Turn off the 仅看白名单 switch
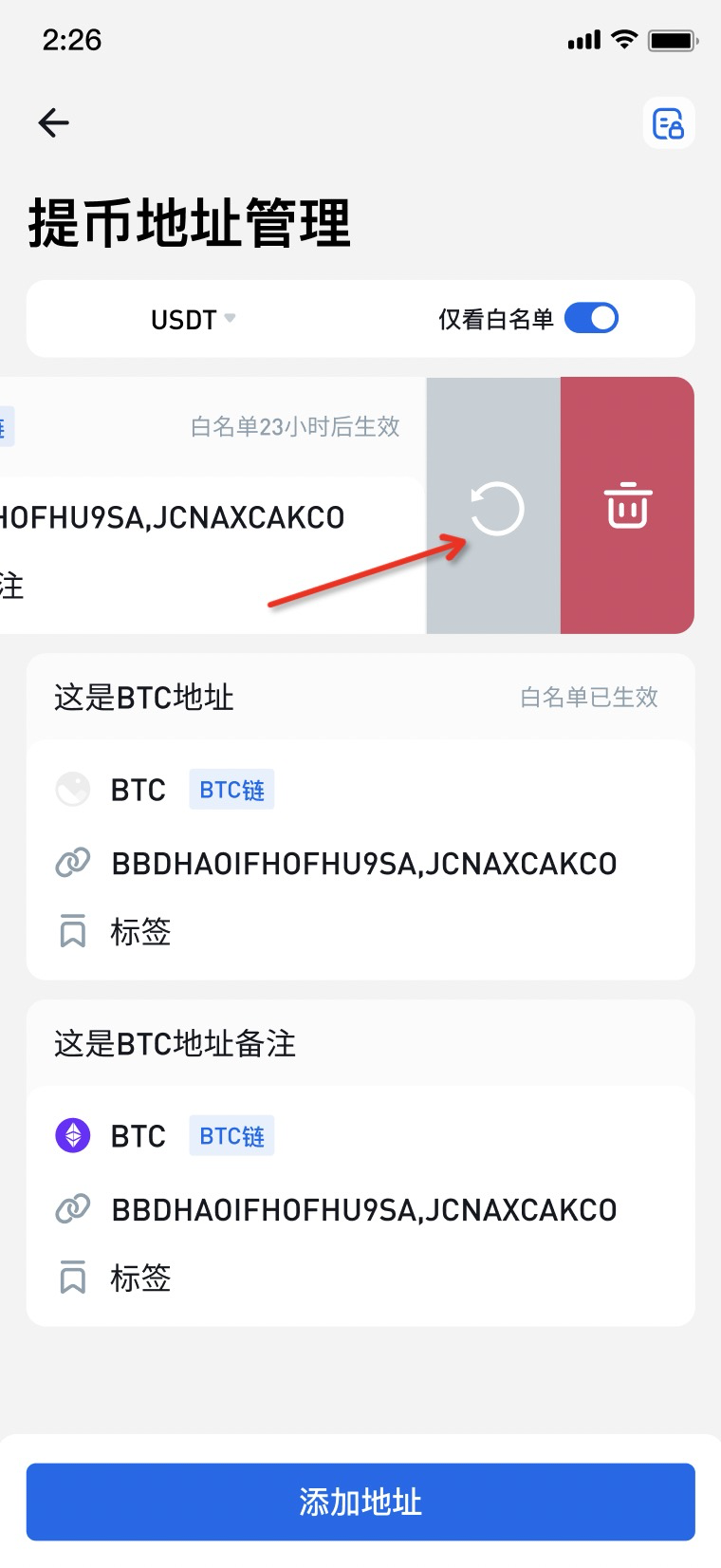 tap(591, 318)
